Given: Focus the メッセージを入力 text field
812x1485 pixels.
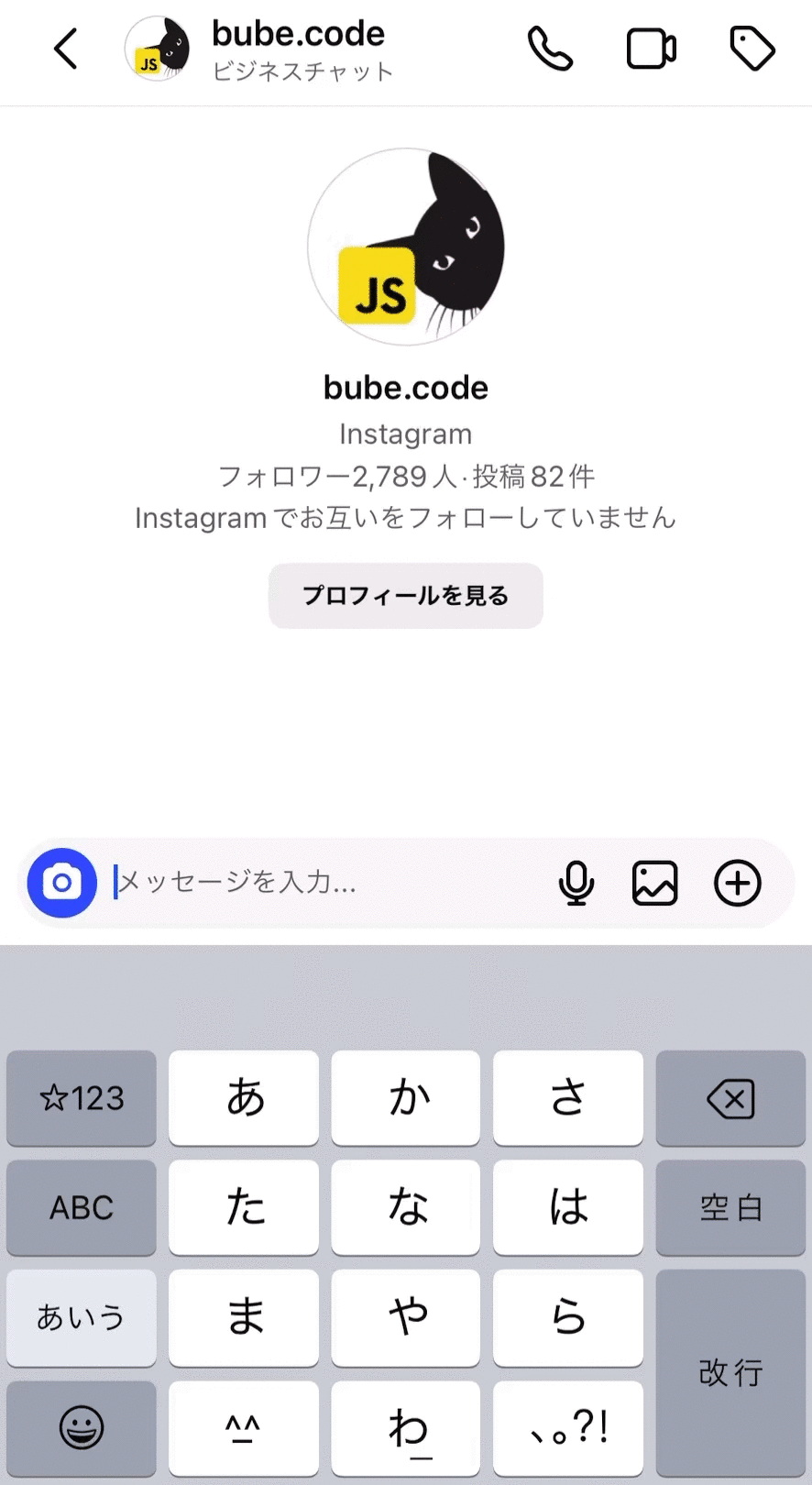Looking at the screenshot, I should click(x=321, y=883).
